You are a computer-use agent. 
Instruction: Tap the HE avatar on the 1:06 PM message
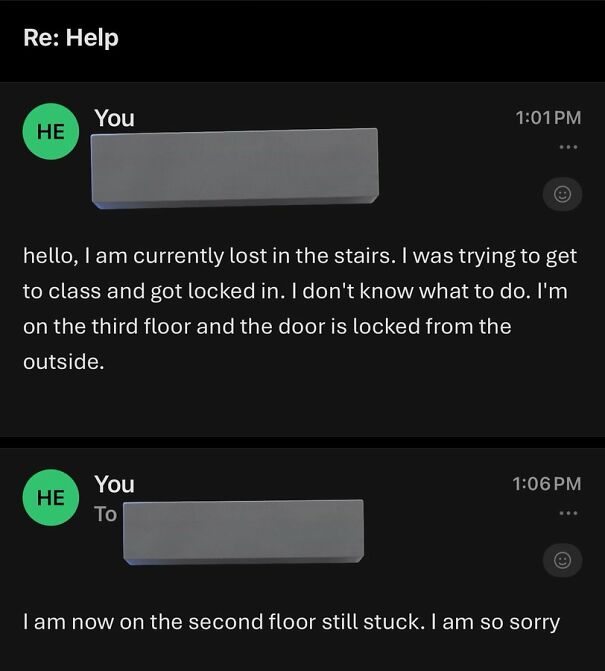[x=50, y=496]
